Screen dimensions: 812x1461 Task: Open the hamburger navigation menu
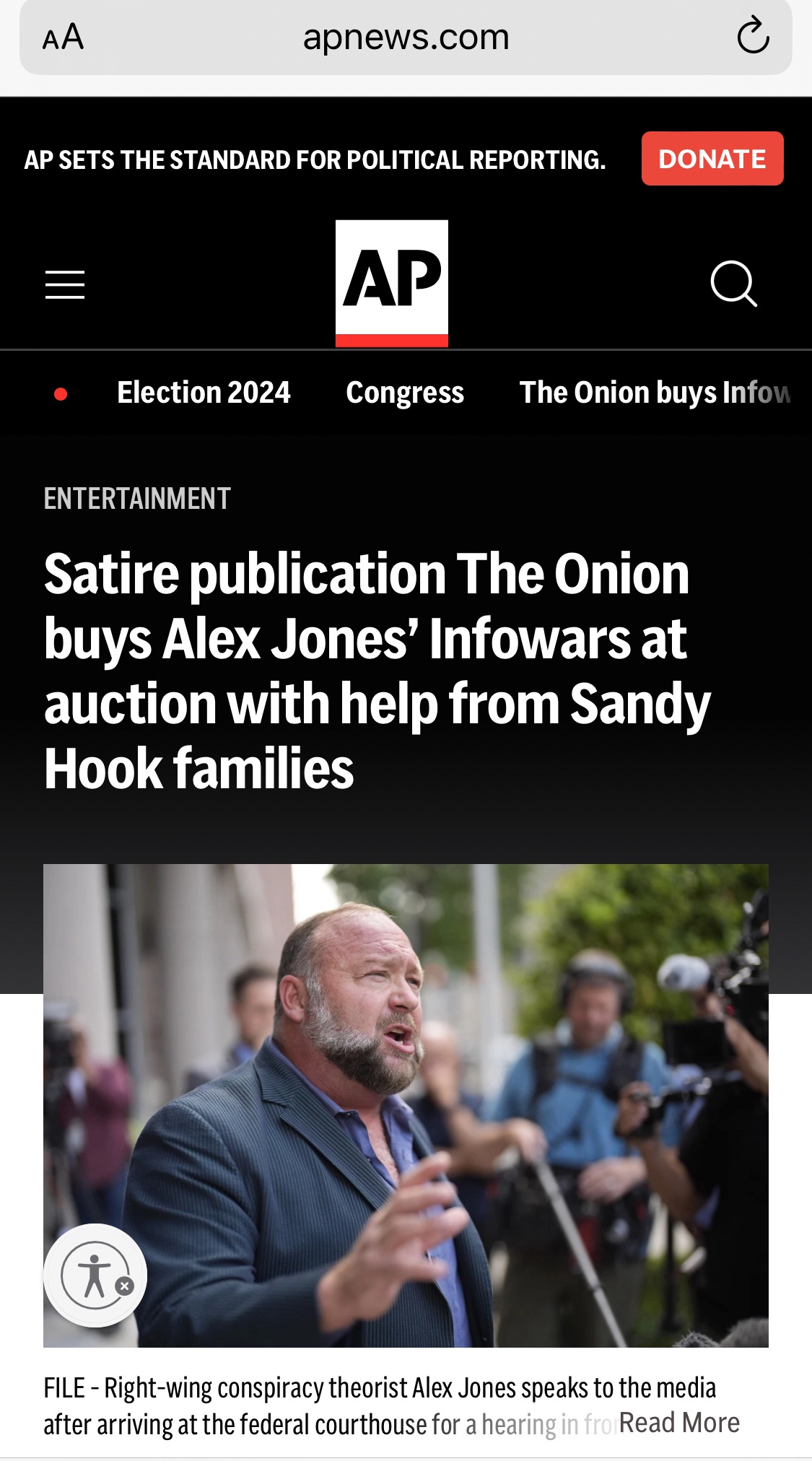(x=65, y=284)
